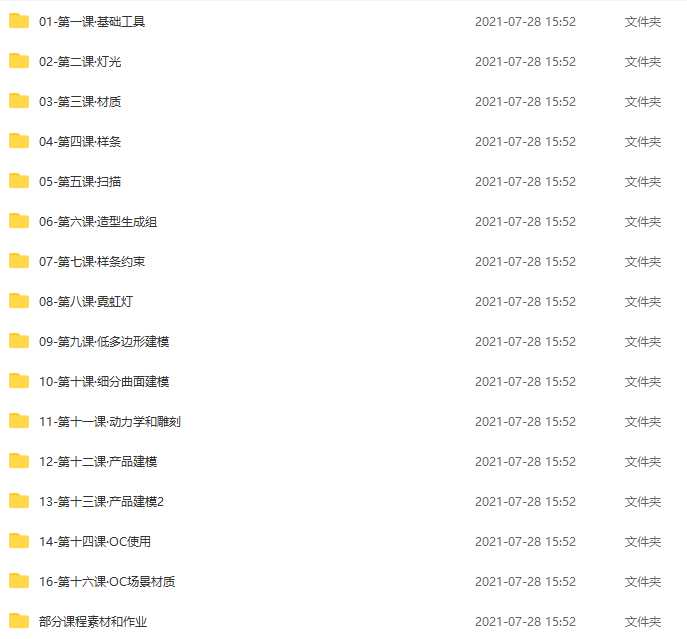Open folder 16-第十六课-OC场景材质

pos(106,582)
